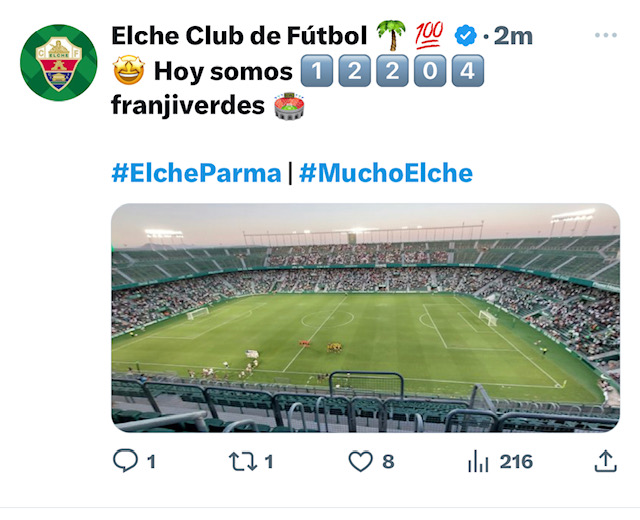Share this tweet

tap(605, 461)
